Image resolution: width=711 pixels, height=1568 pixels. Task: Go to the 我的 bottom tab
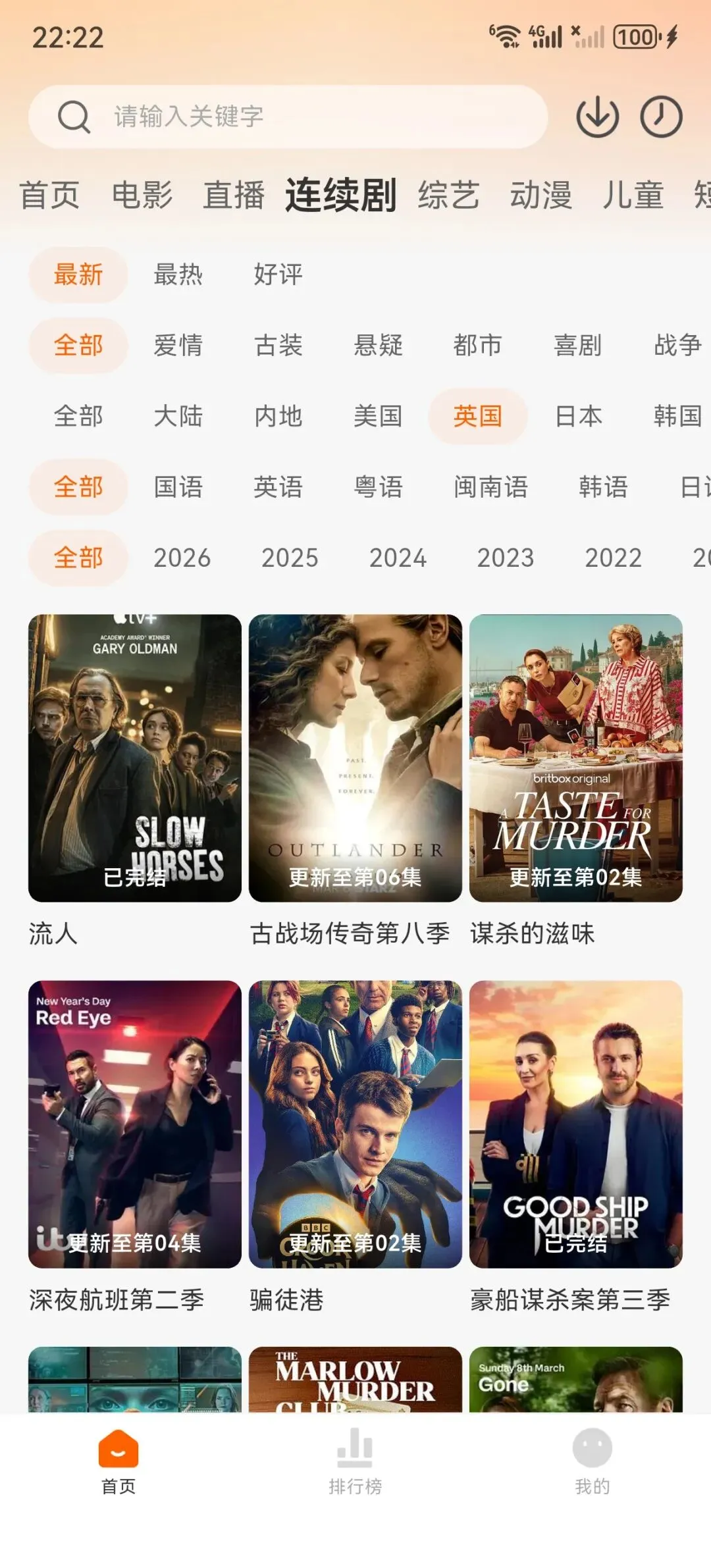click(x=592, y=1459)
